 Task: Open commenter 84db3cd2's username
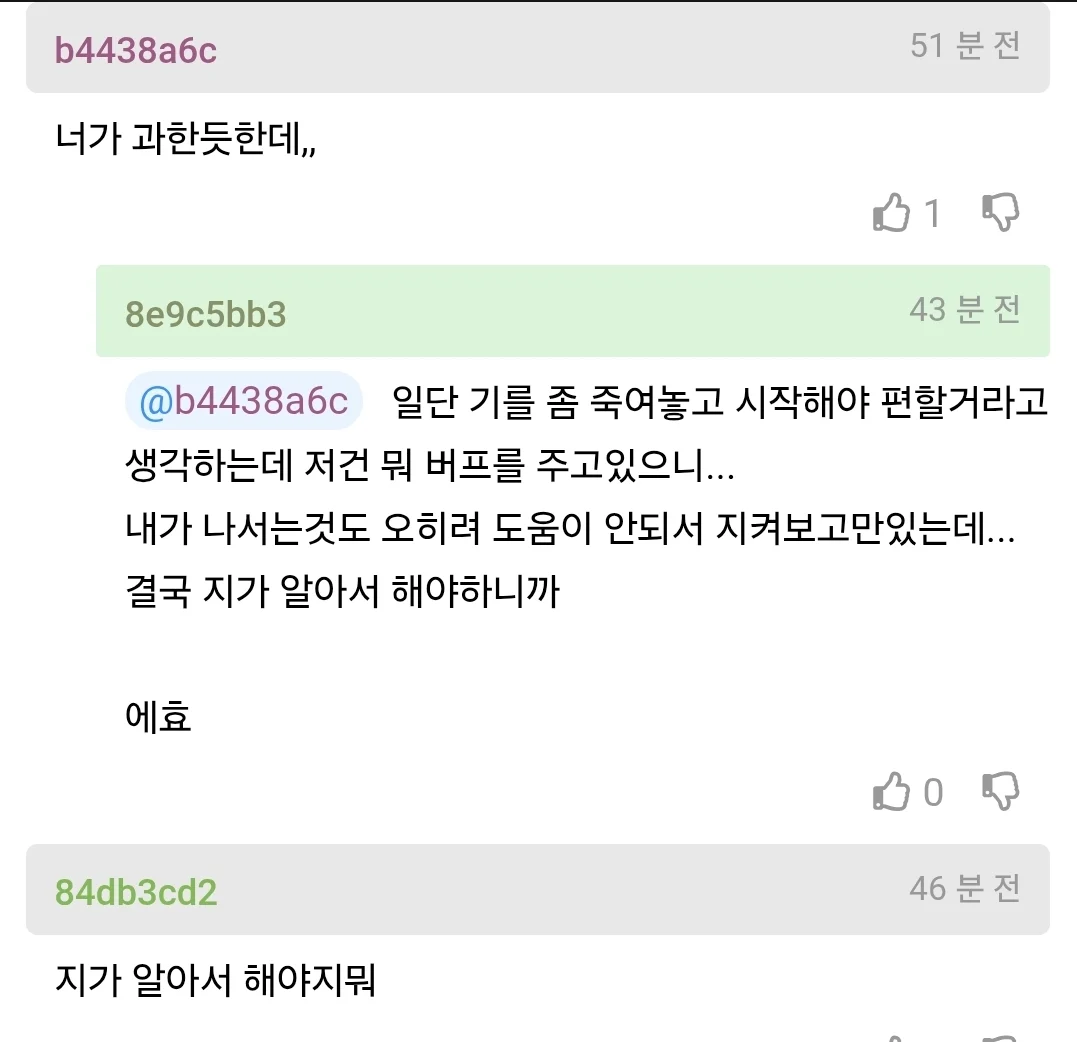pyautogui.click(x=135, y=892)
